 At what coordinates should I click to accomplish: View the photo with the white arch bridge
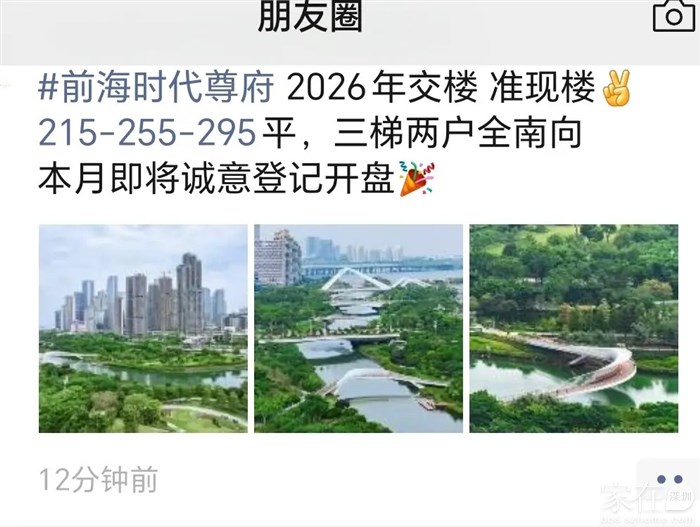358,328
